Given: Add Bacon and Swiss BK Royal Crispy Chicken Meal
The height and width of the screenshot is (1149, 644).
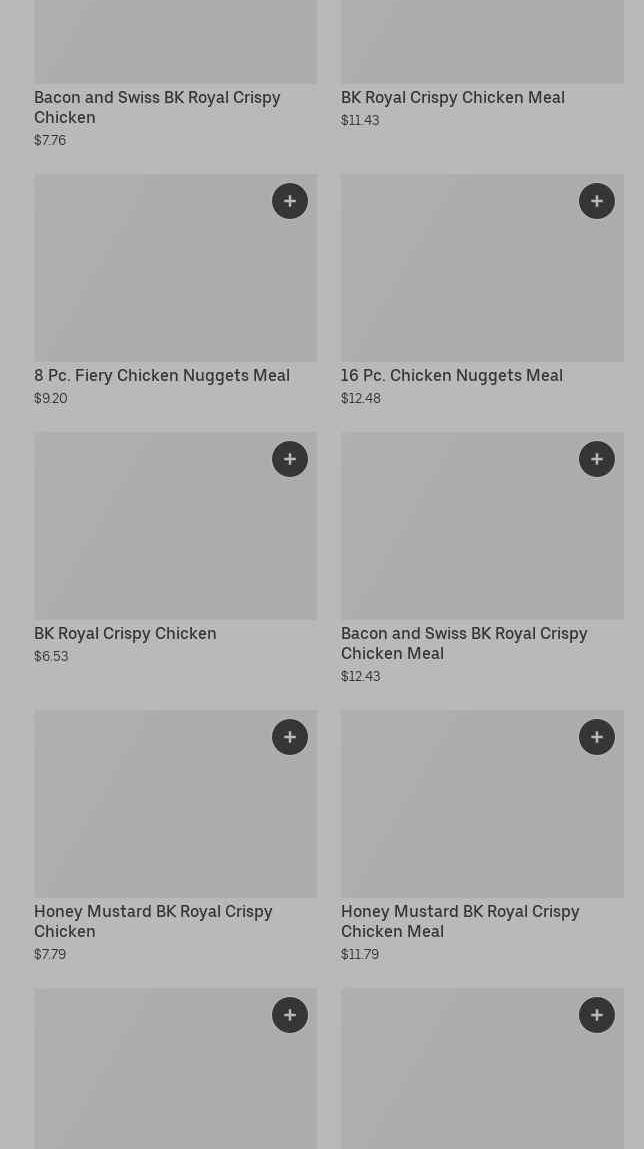Looking at the screenshot, I should coord(597,459).
